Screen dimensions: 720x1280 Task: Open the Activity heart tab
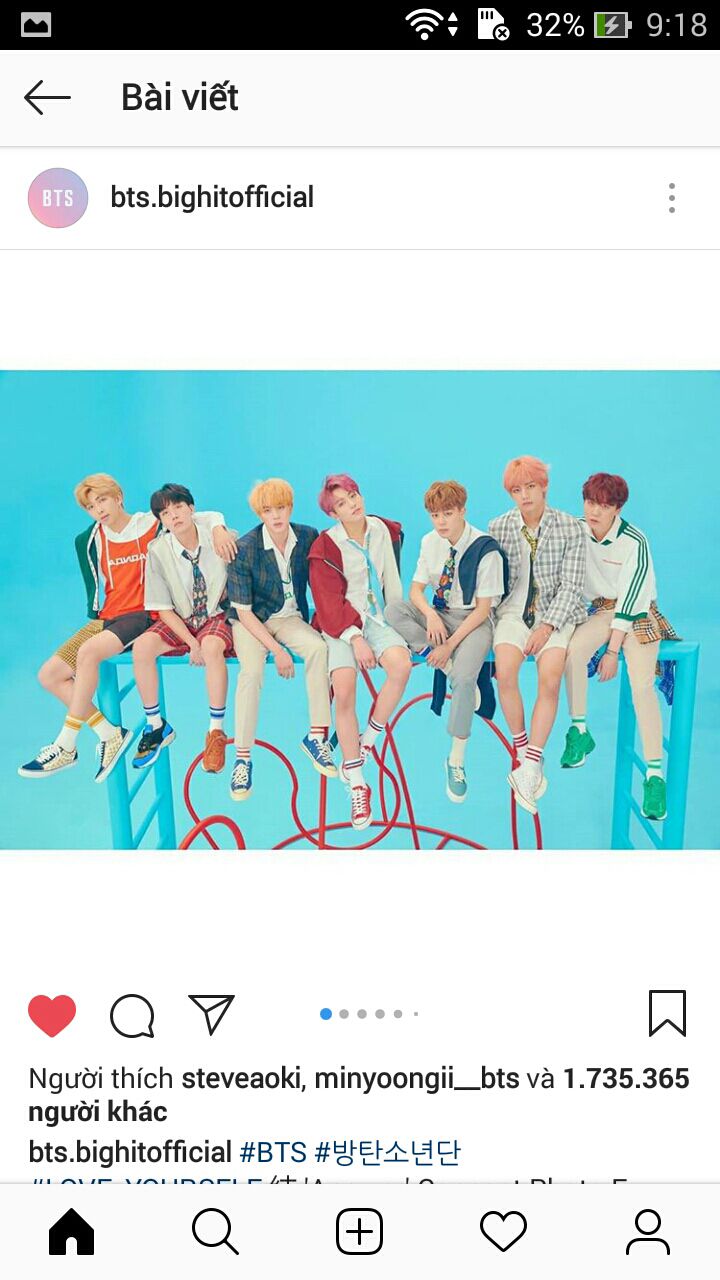tap(504, 1232)
